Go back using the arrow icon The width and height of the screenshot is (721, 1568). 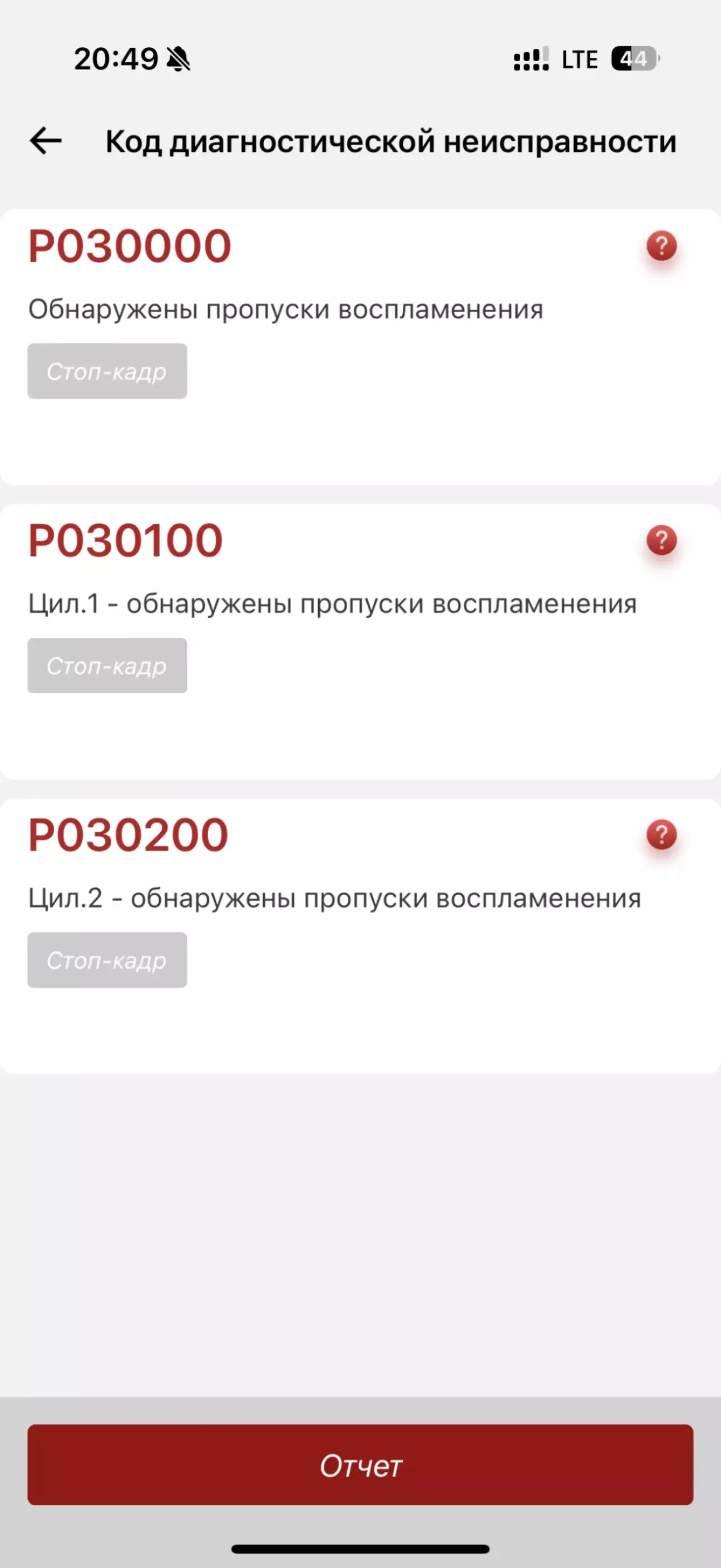46,141
